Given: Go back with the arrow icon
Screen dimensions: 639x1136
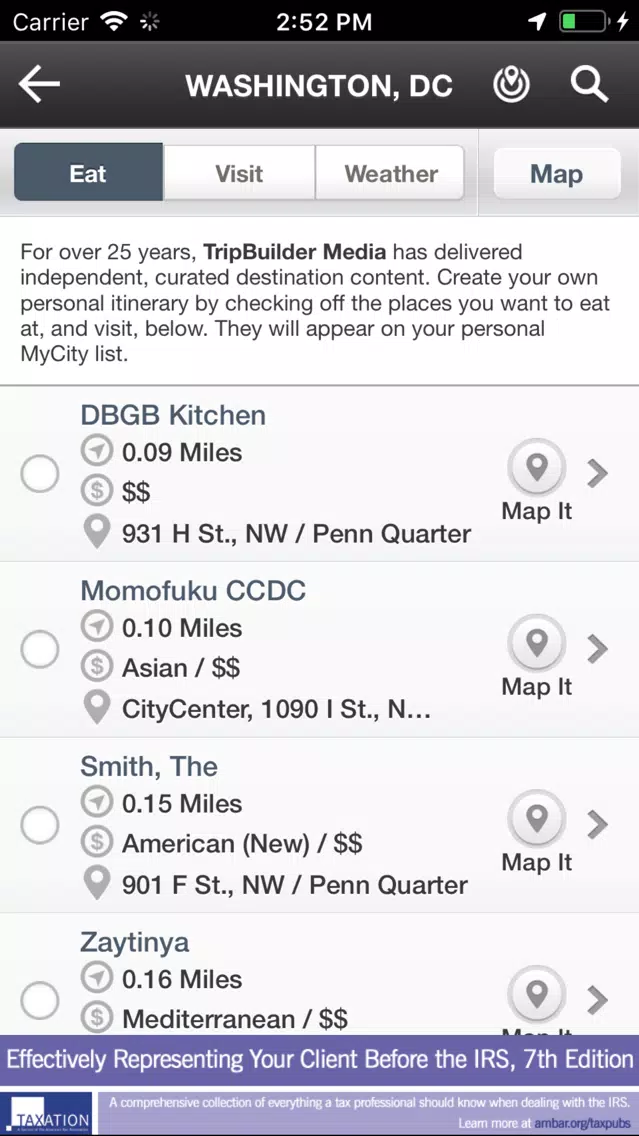Looking at the screenshot, I should (x=39, y=84).
